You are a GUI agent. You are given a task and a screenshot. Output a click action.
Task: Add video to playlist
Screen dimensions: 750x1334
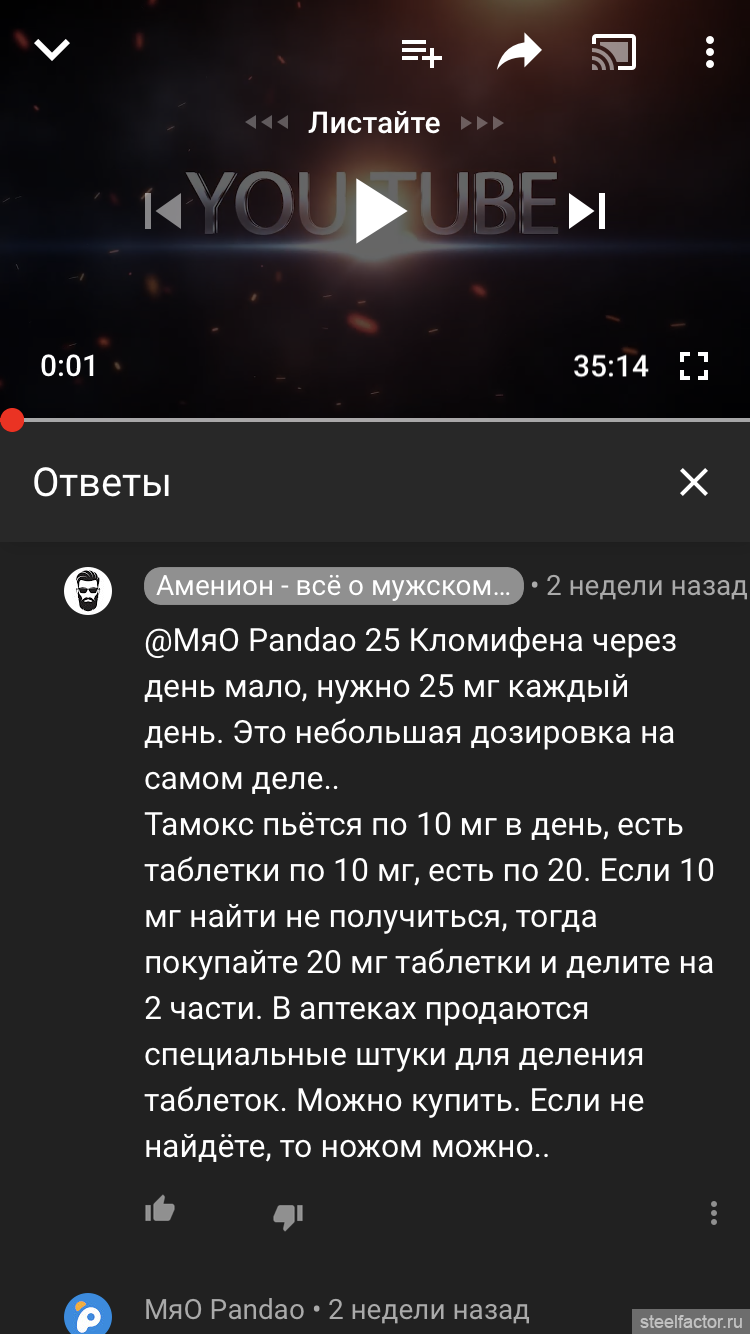tap(421, 52)
